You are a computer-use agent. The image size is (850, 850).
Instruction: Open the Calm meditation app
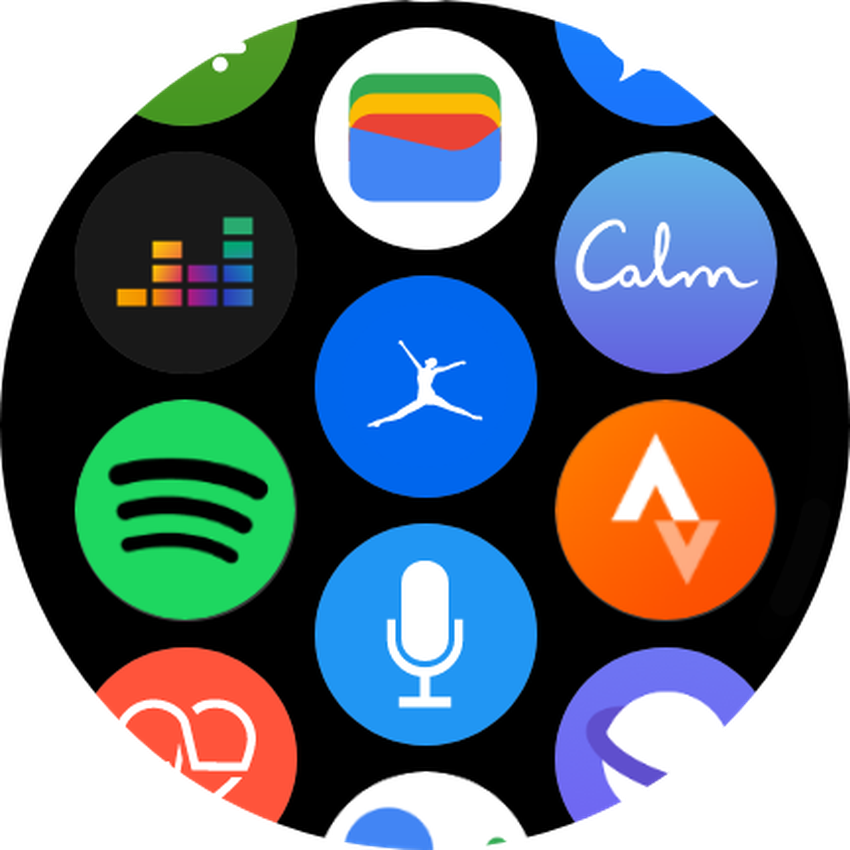pyautogui.click(x=666, y=263)
